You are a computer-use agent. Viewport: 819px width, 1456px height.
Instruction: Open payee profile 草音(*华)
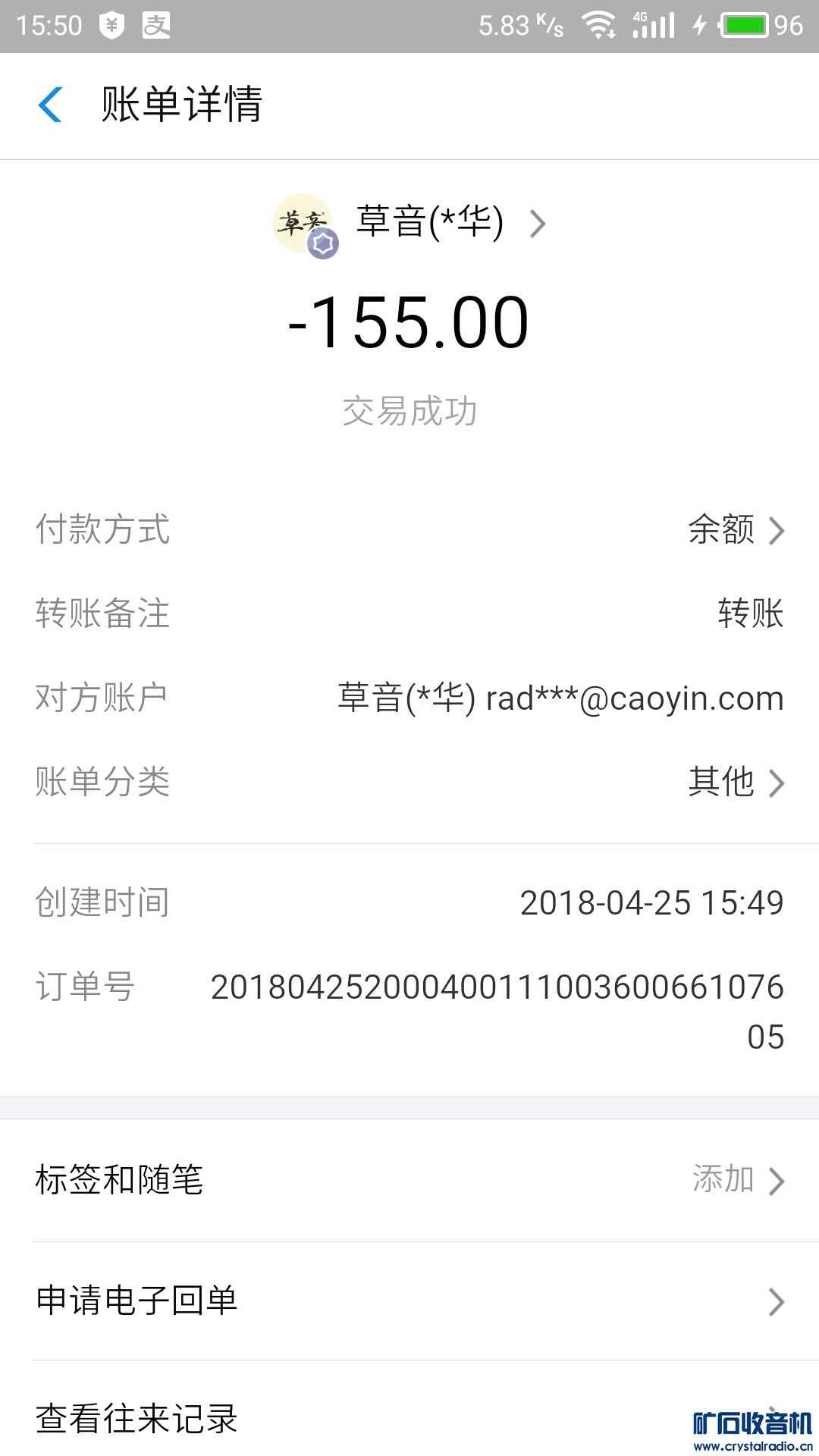coord(429,223)
